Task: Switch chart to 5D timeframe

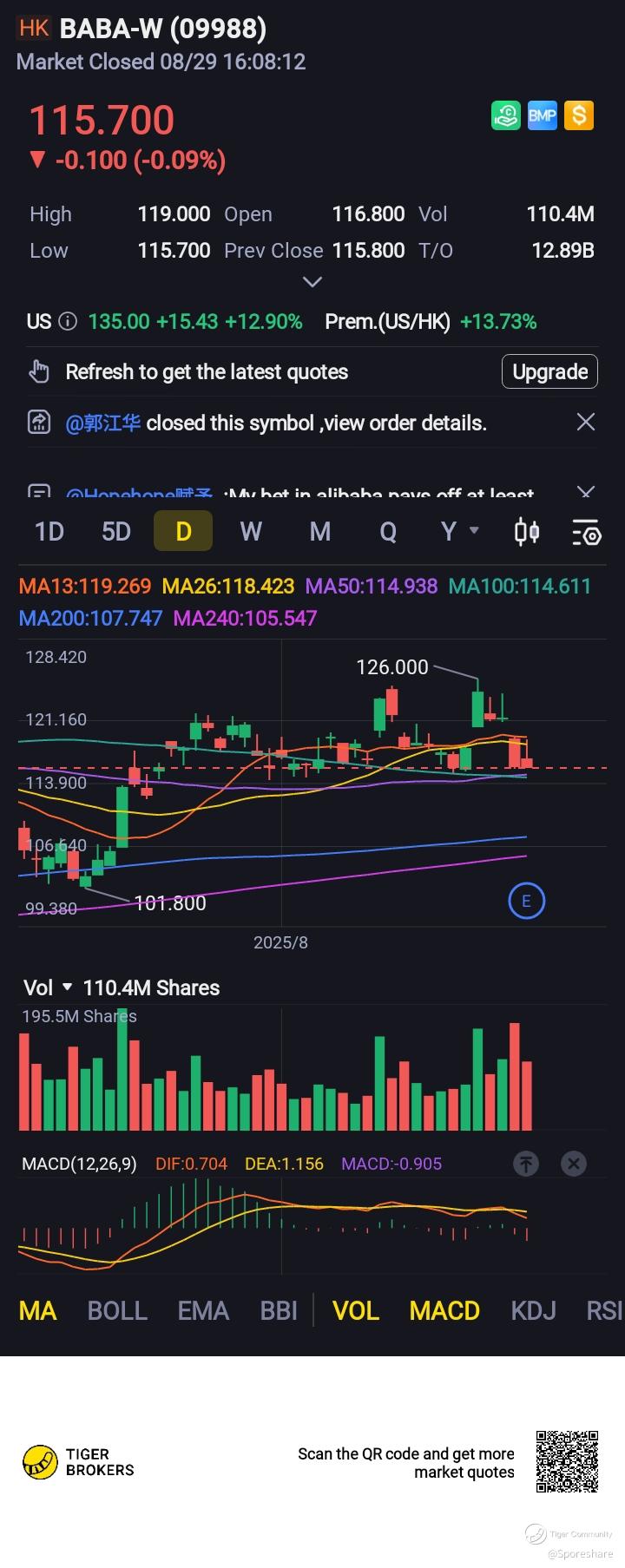Action: pyautogui.click(x=116, y=531)
